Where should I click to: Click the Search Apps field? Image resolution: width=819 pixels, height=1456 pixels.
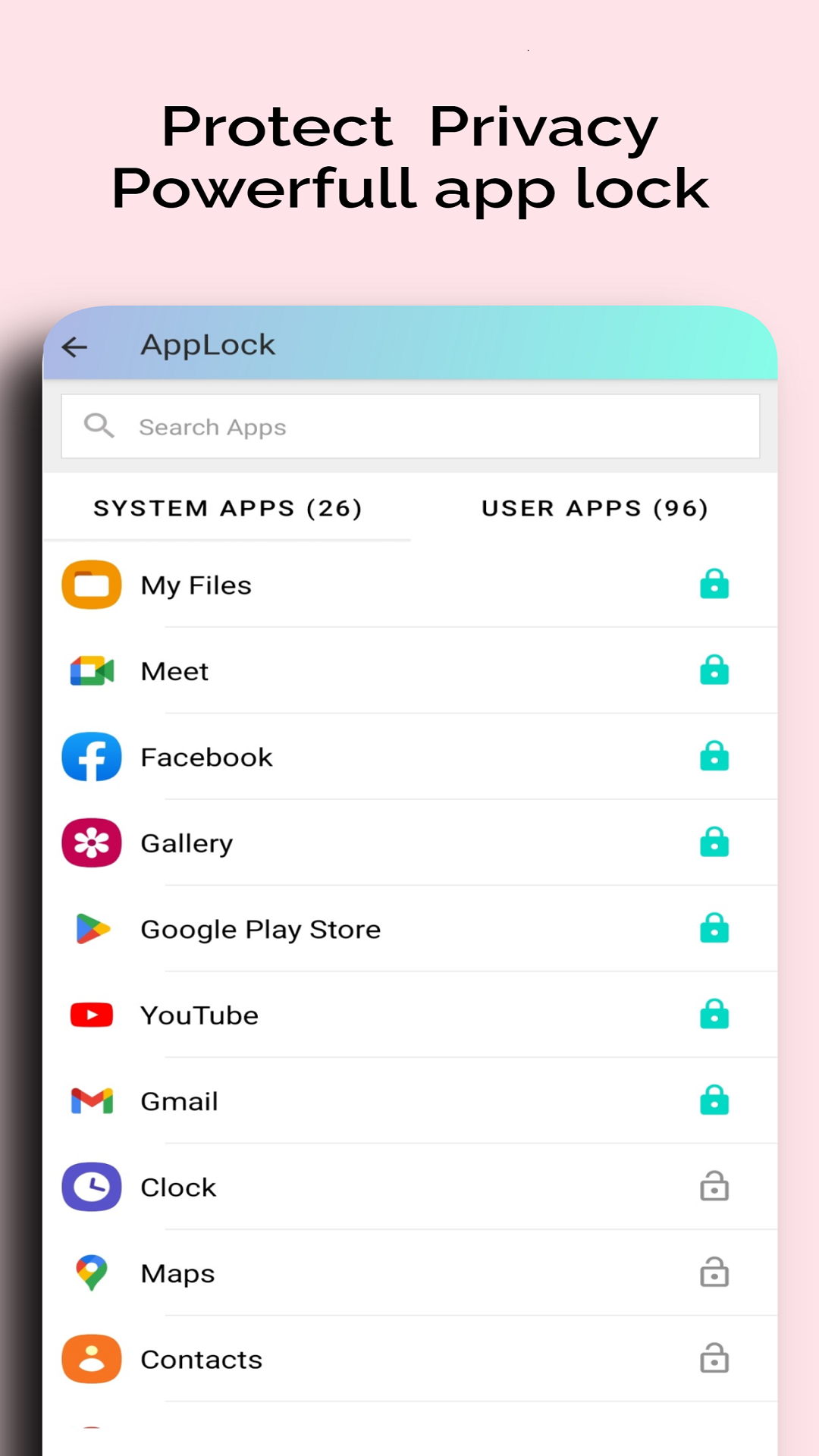click(x=409, y=426)
